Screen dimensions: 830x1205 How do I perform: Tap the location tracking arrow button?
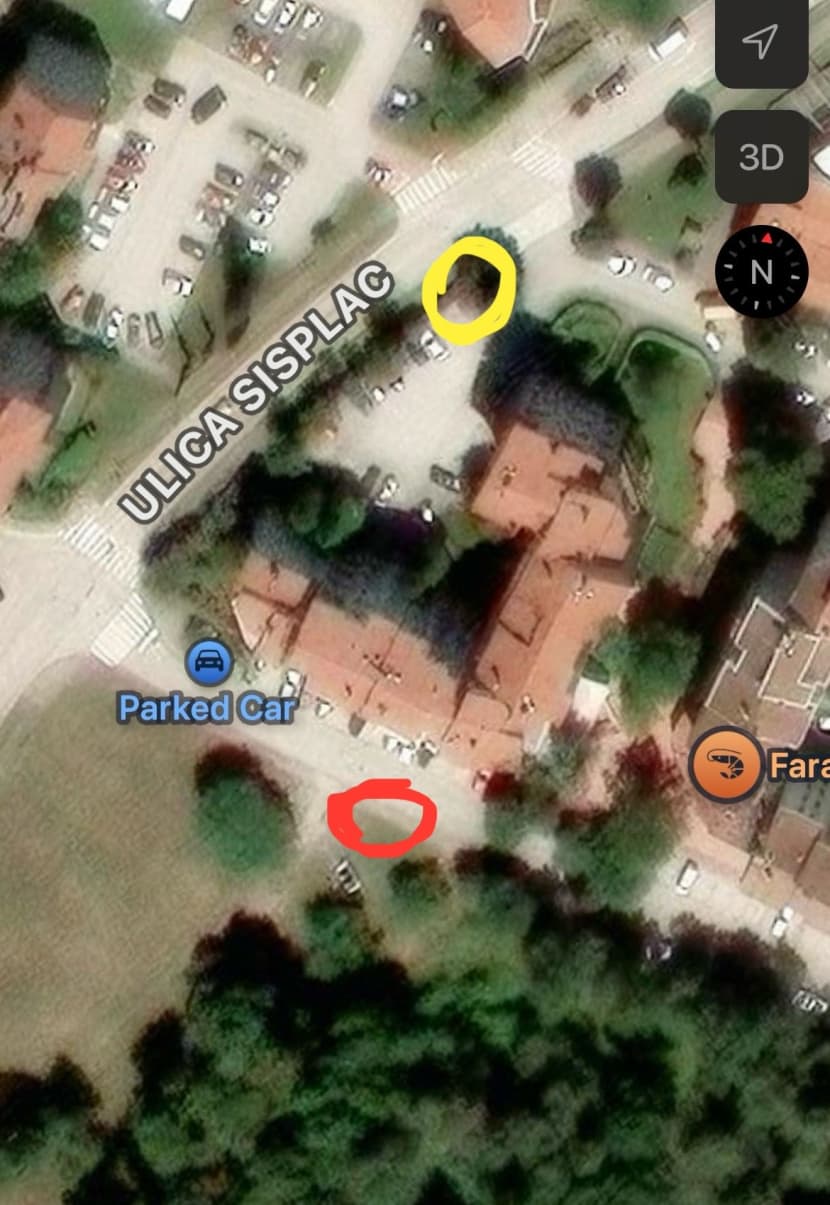tap(761, 43)
